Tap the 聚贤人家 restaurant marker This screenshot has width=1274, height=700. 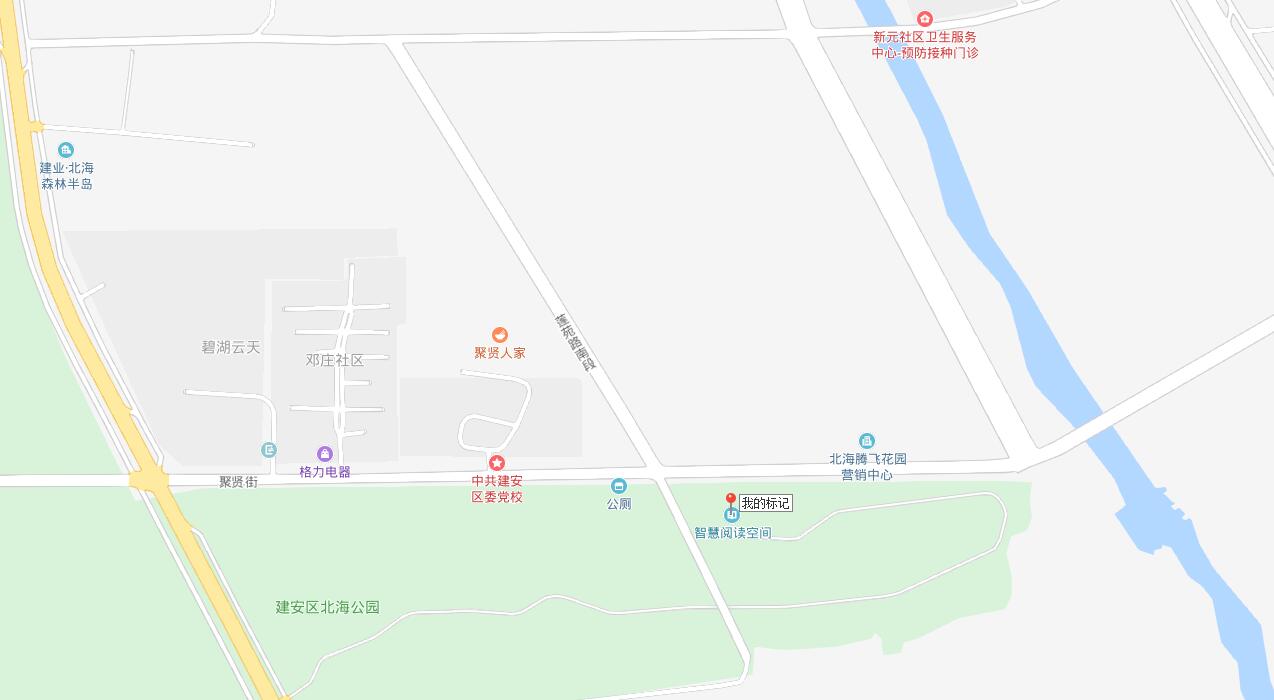pyautogui.click(x=499, y=335)
